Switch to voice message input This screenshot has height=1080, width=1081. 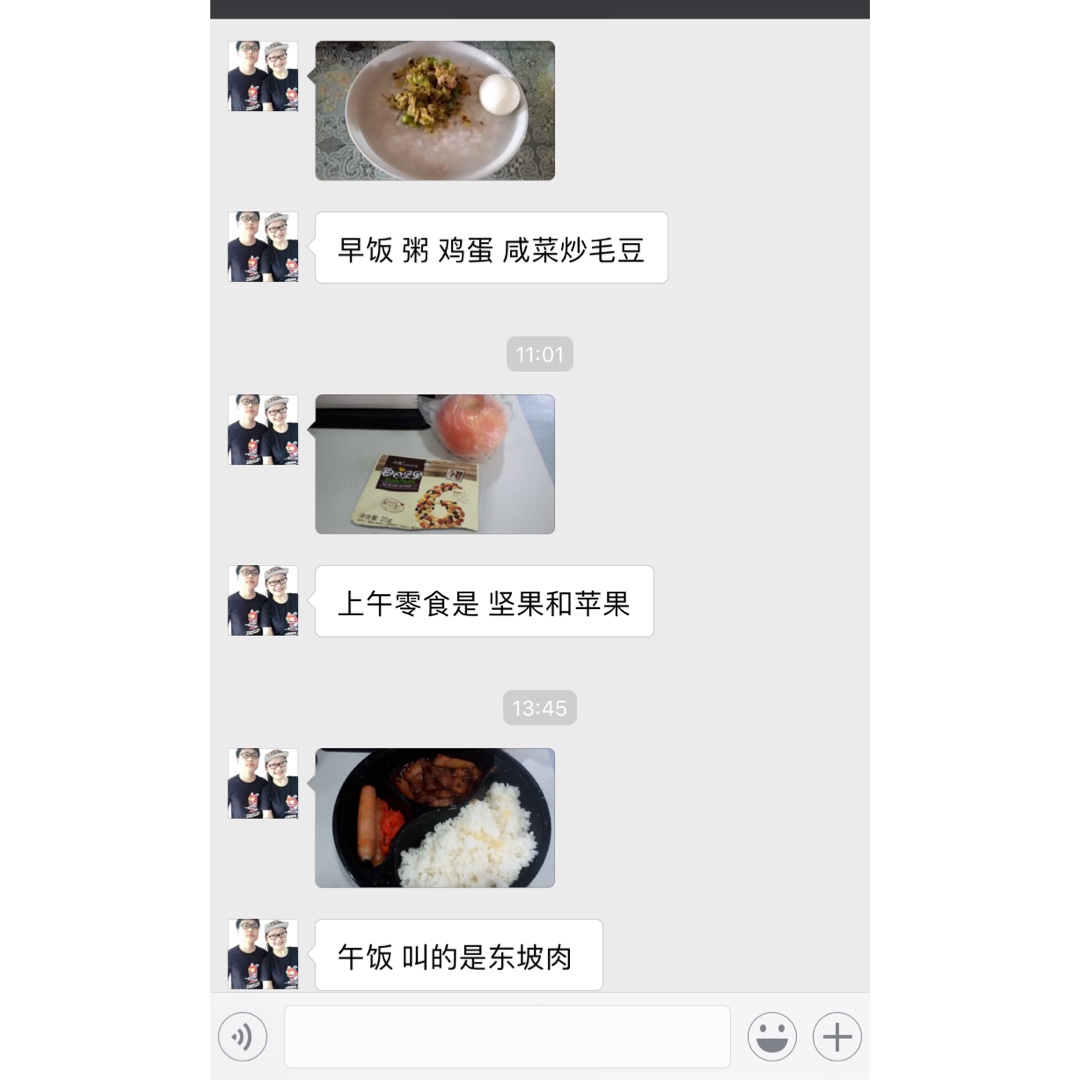pos(242,1036)
